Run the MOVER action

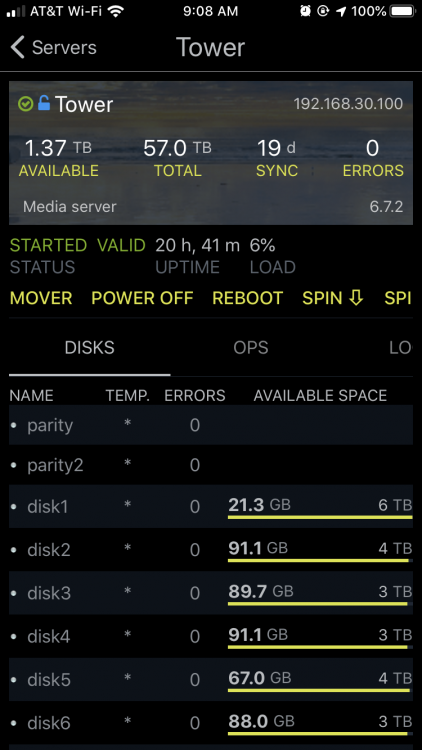click(41, 298)
